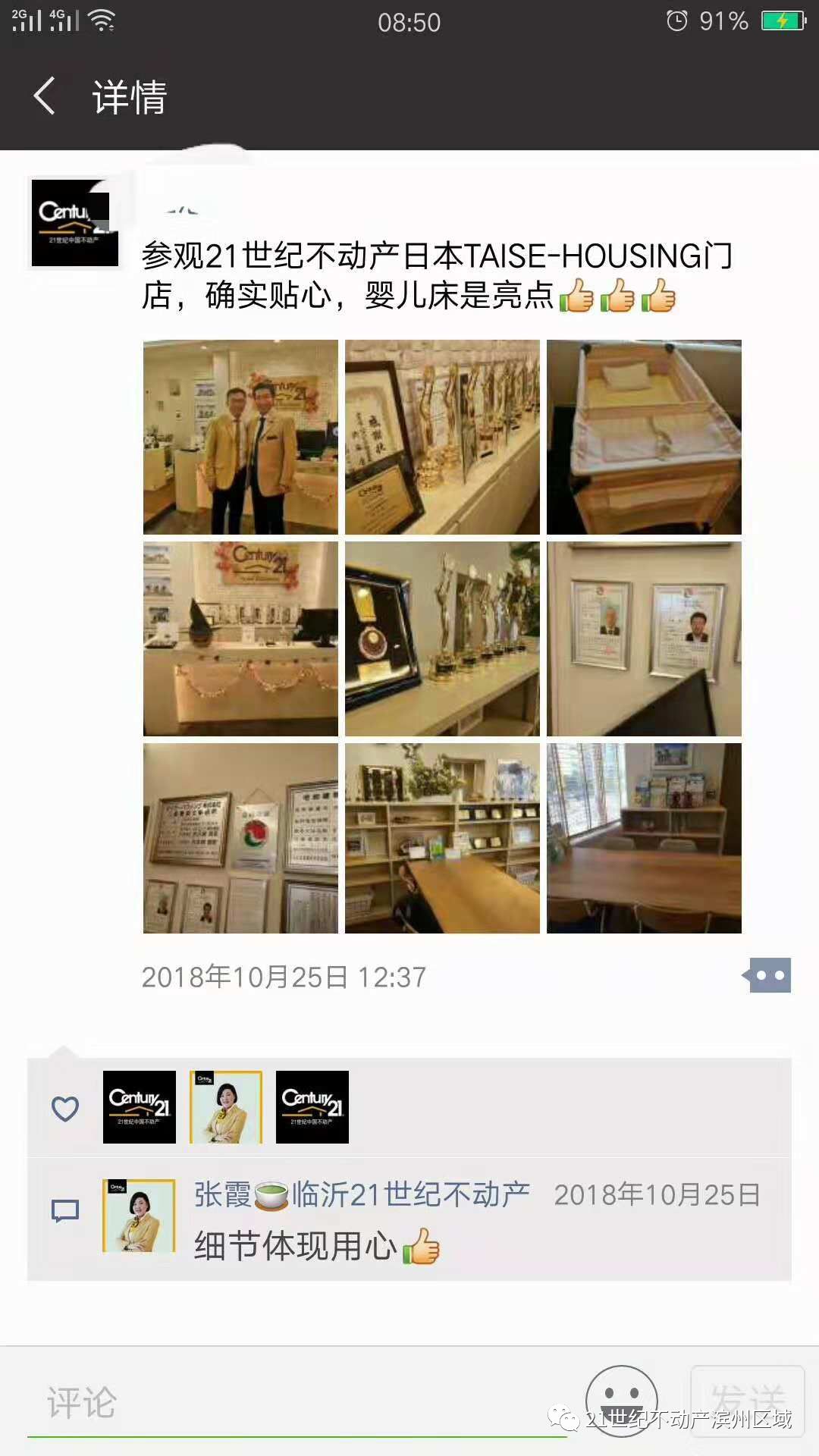Open the like and comment popup button

768,975
